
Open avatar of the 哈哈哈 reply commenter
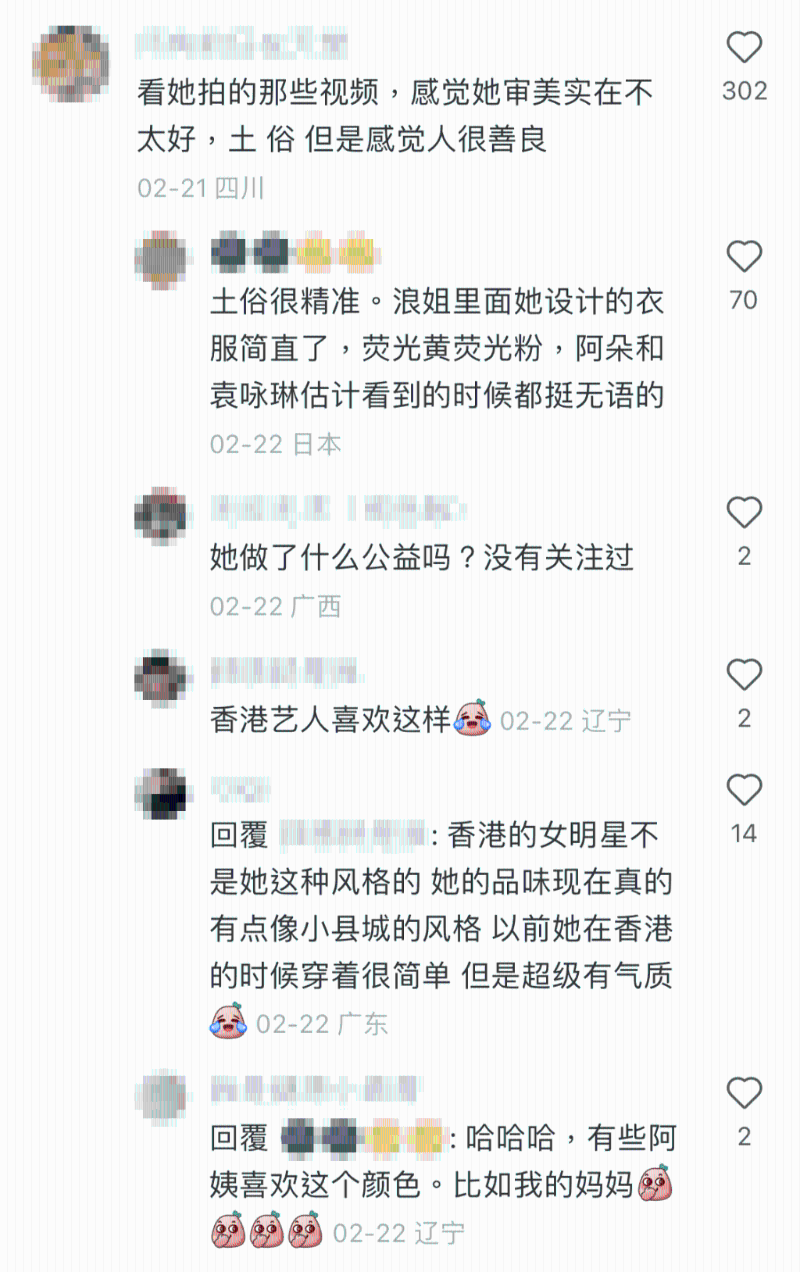coord(162,1097)
